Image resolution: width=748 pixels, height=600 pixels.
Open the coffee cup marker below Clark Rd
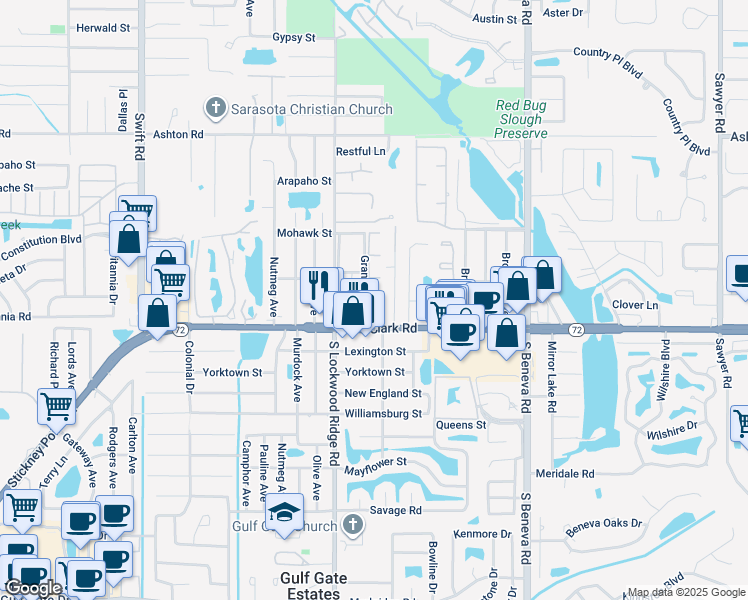[x=460, y=336]
